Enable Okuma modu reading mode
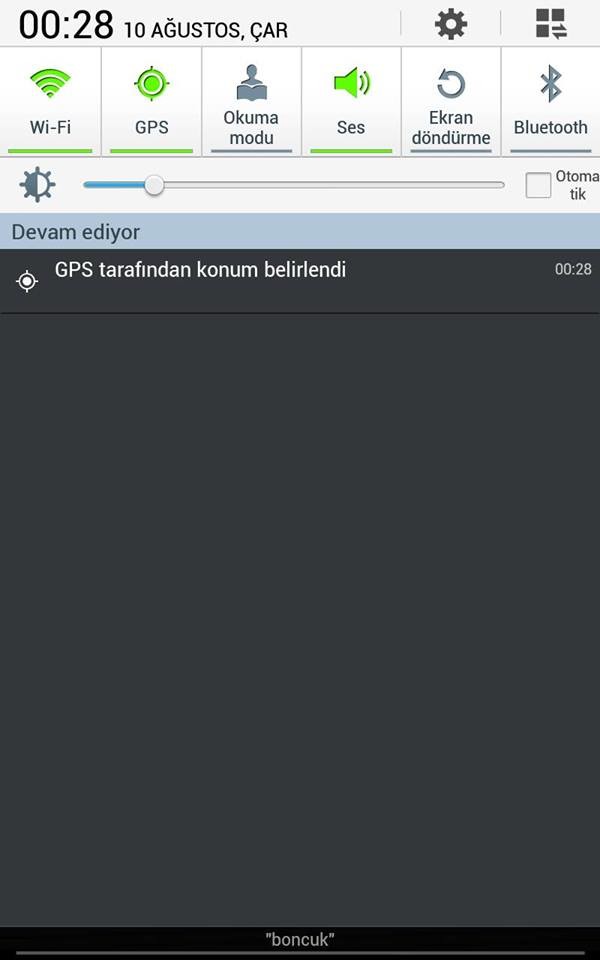Screen dimensions: 600x960 [x=251, y=101]
